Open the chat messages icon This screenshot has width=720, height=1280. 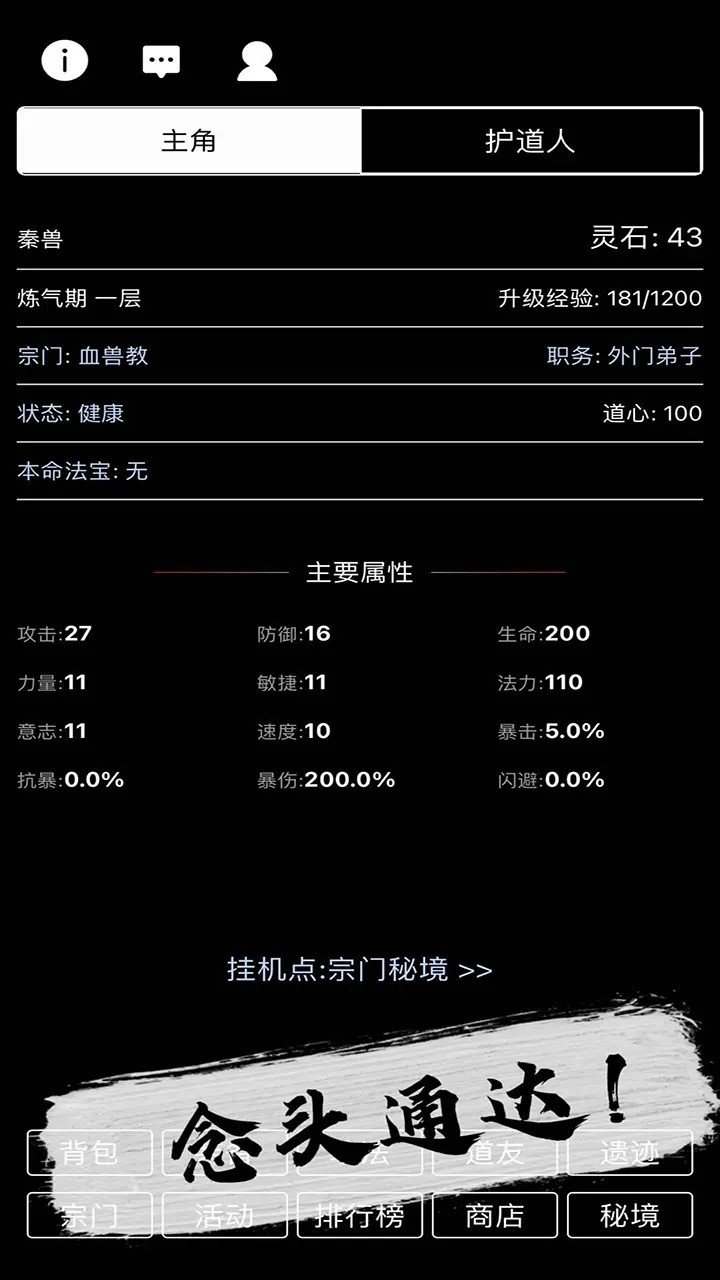coord(161,61)
